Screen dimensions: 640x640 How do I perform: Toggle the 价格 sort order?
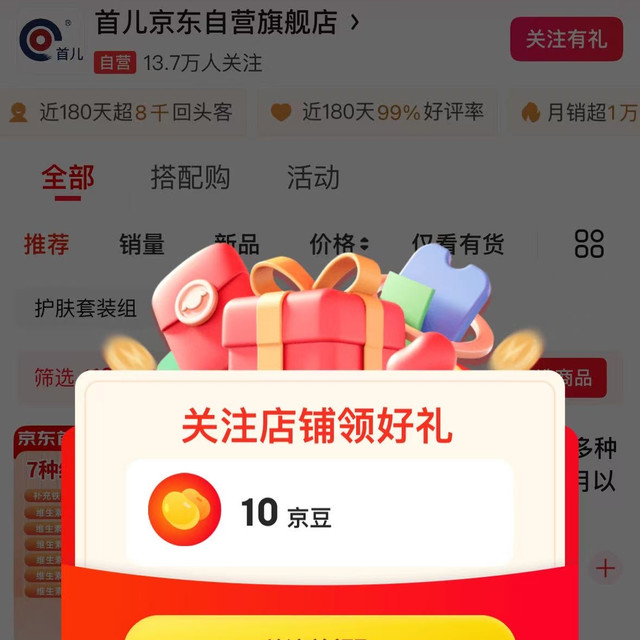coord(339,244)
